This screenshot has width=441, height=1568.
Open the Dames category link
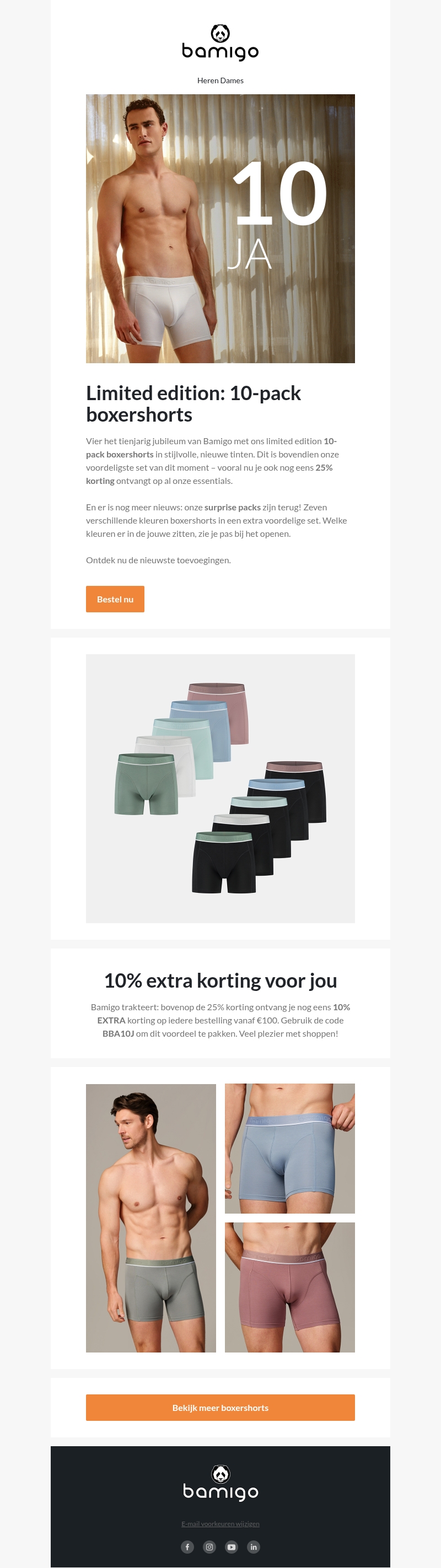tap(233, 80)
